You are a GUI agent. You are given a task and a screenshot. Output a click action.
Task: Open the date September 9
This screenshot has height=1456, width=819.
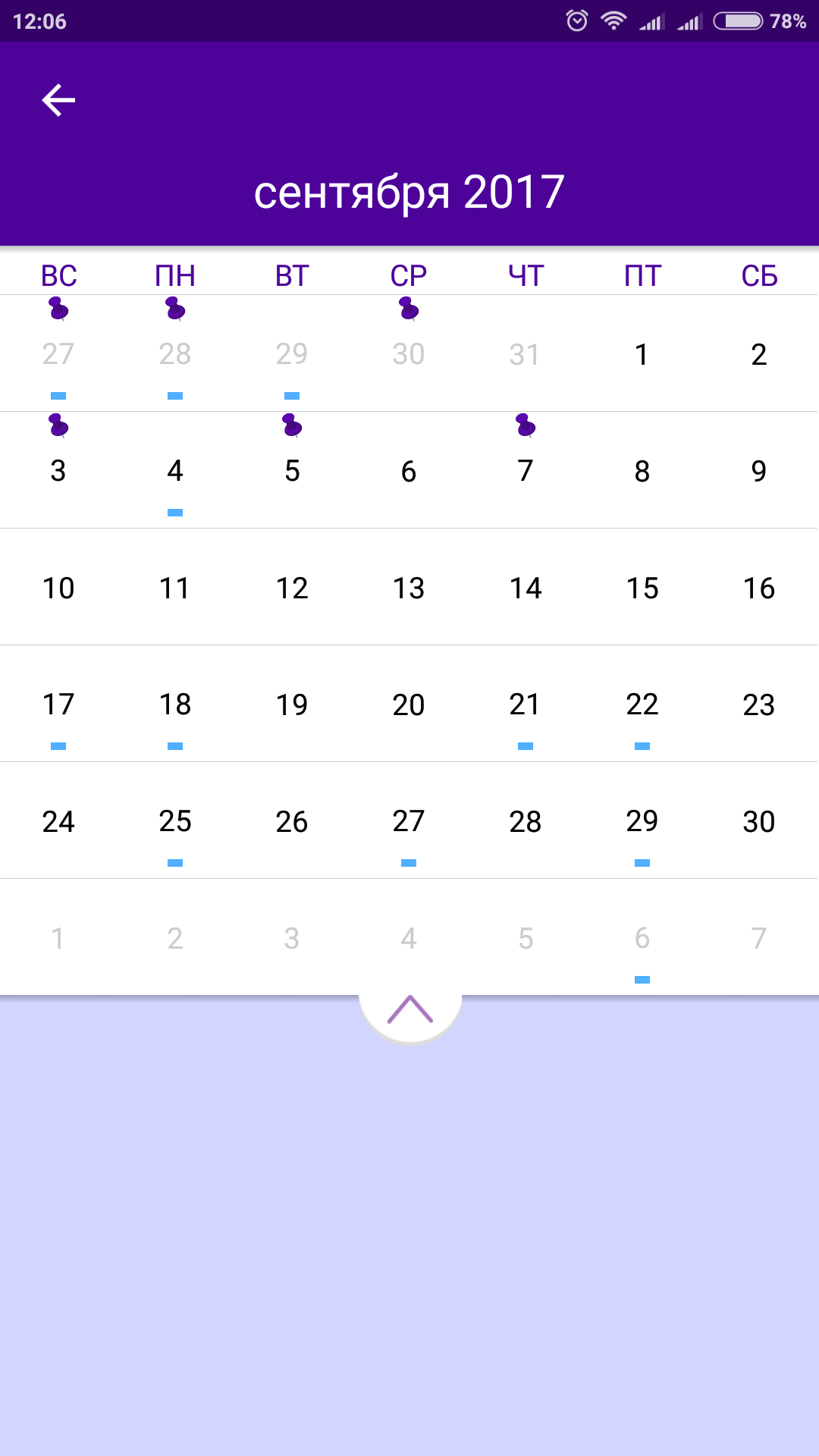[x=758, y=471]
